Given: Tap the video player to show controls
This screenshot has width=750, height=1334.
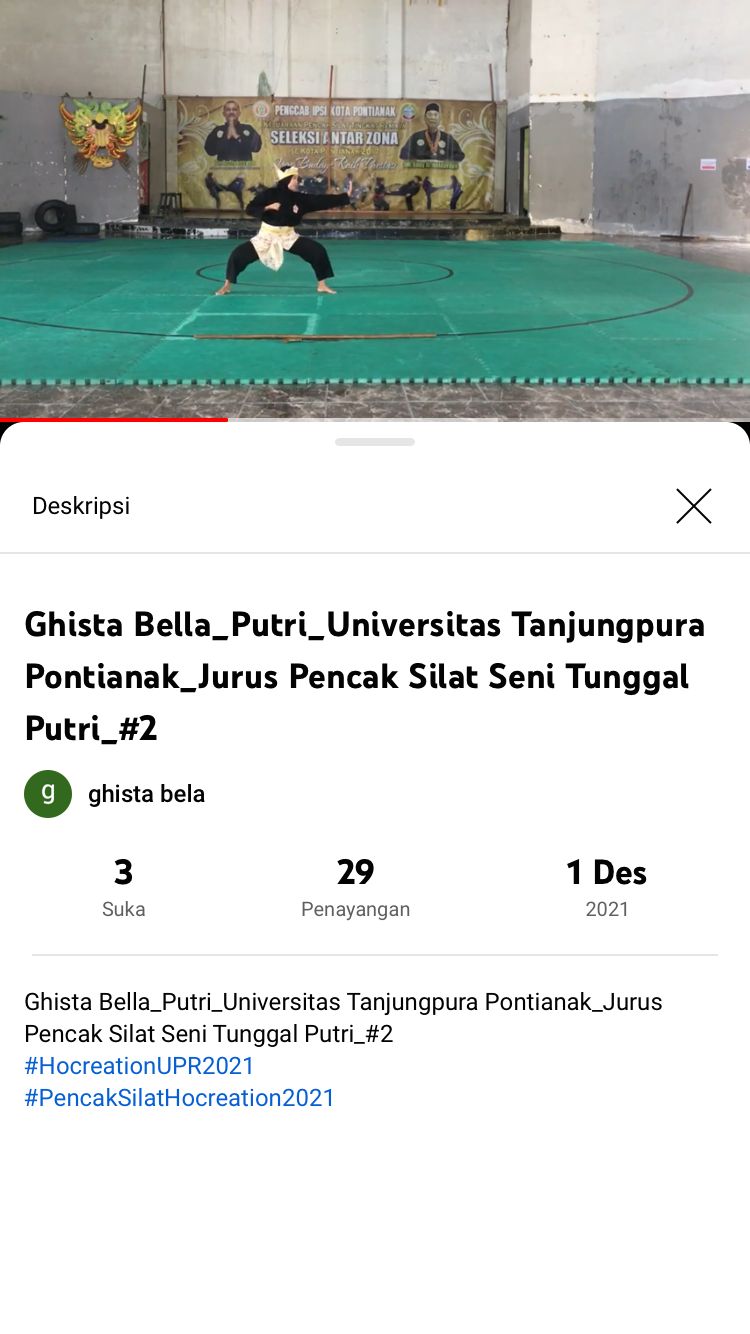Looking at the screenshot, I should coord(375,200).
